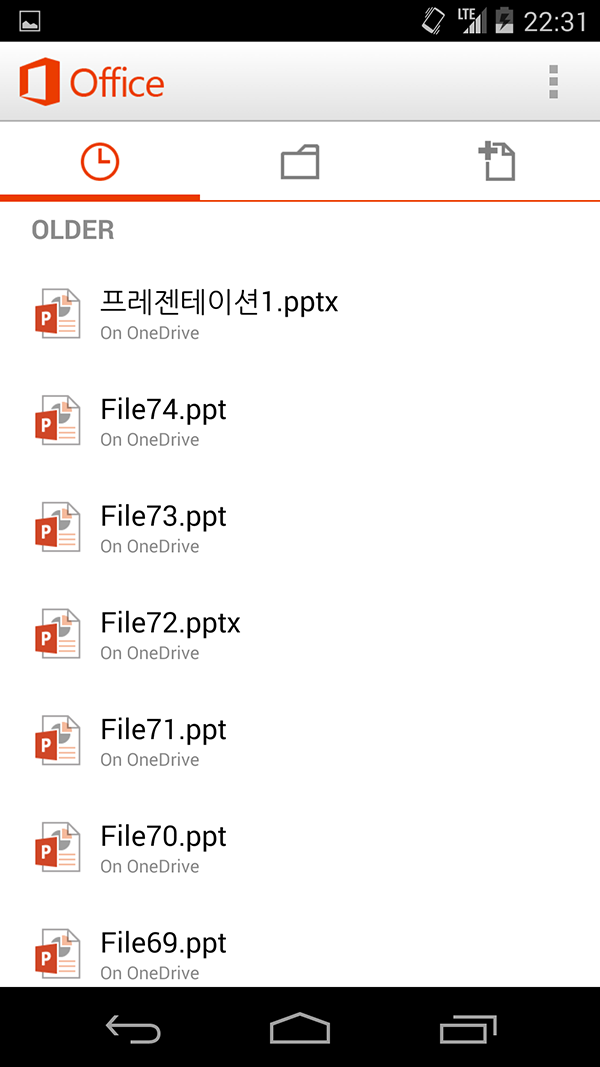Open File70.ppt
The image size is (600, 1067).
300,849
